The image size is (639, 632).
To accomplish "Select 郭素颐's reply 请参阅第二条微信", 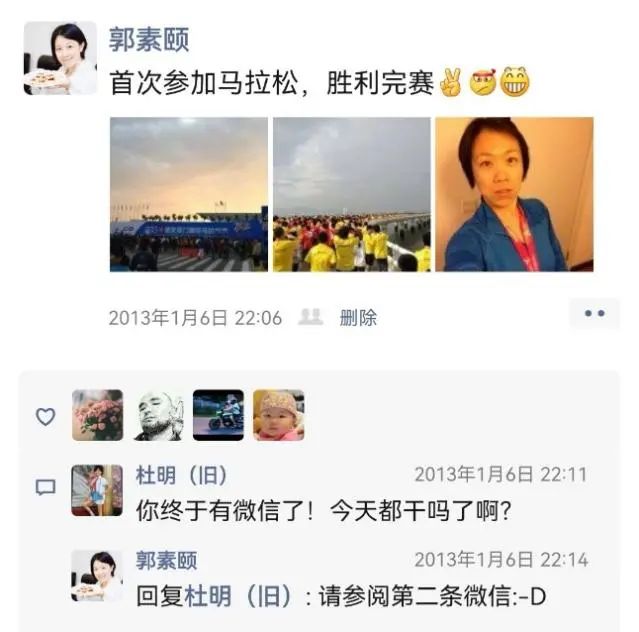I will 340,597.
